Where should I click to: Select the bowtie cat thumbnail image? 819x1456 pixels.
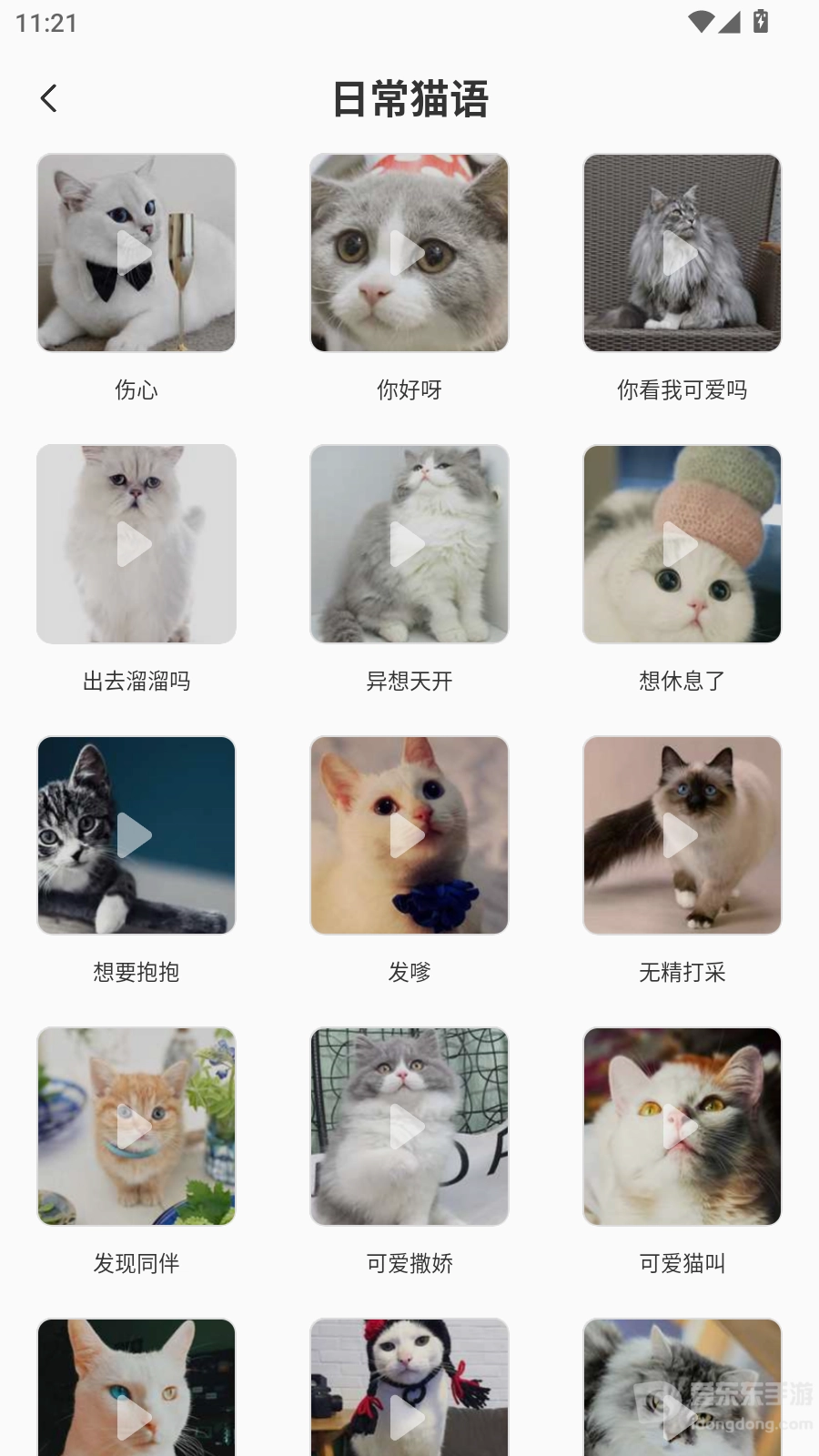[136, 253]
